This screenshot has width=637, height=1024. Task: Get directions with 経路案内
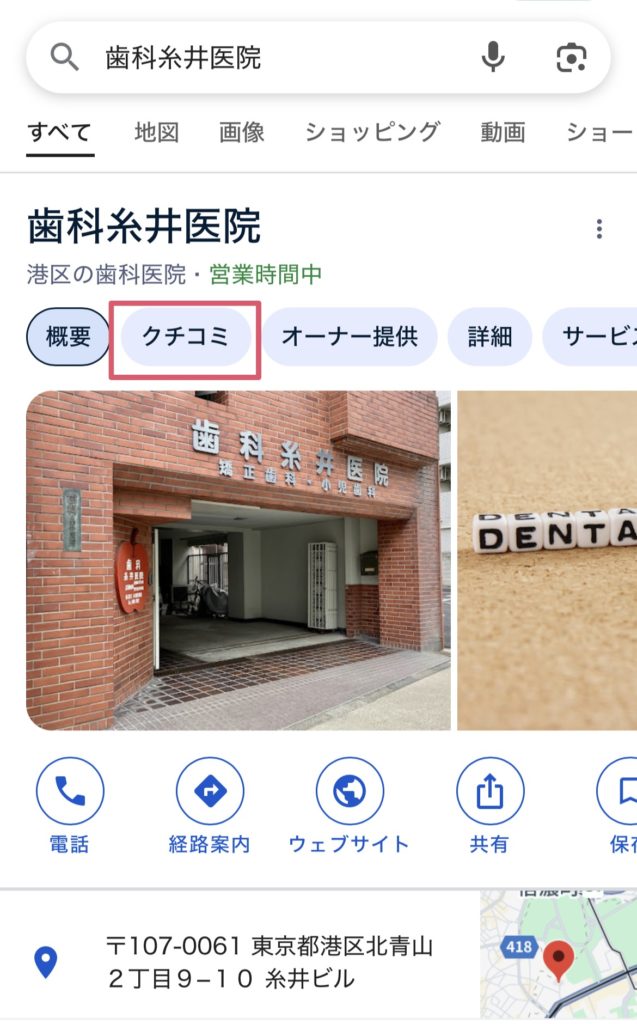tap(209, 805)
